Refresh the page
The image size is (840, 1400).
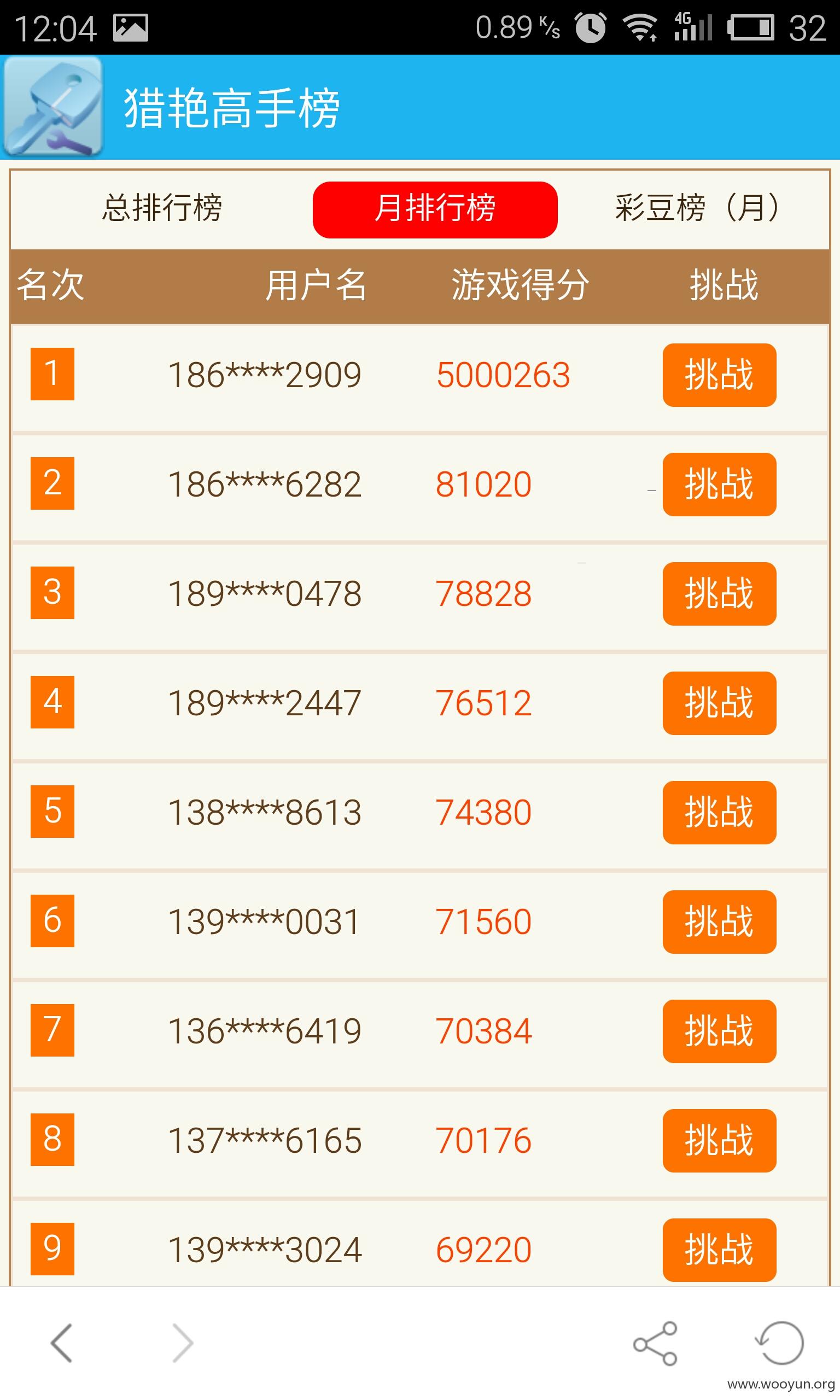click(779, 1343)
